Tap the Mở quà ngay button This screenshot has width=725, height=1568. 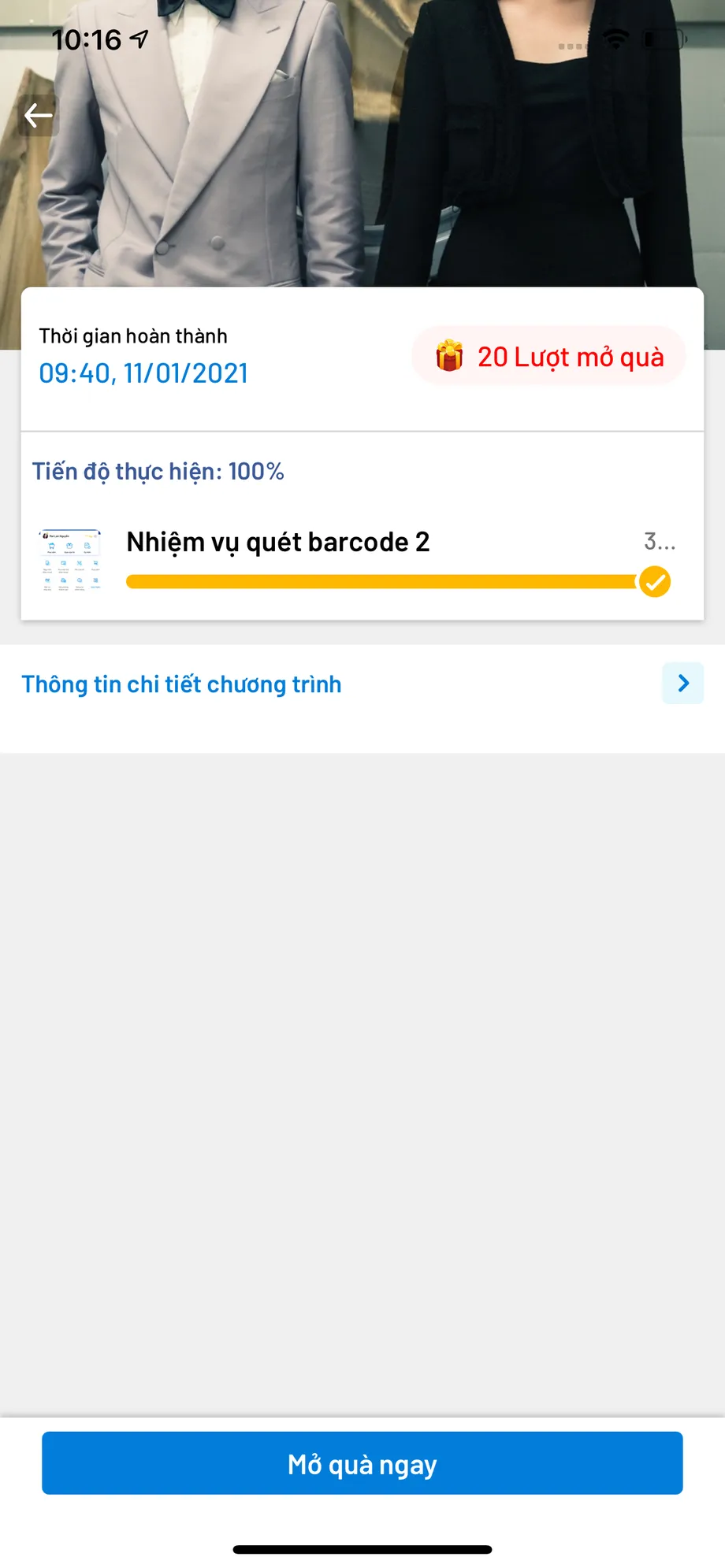362,1464
